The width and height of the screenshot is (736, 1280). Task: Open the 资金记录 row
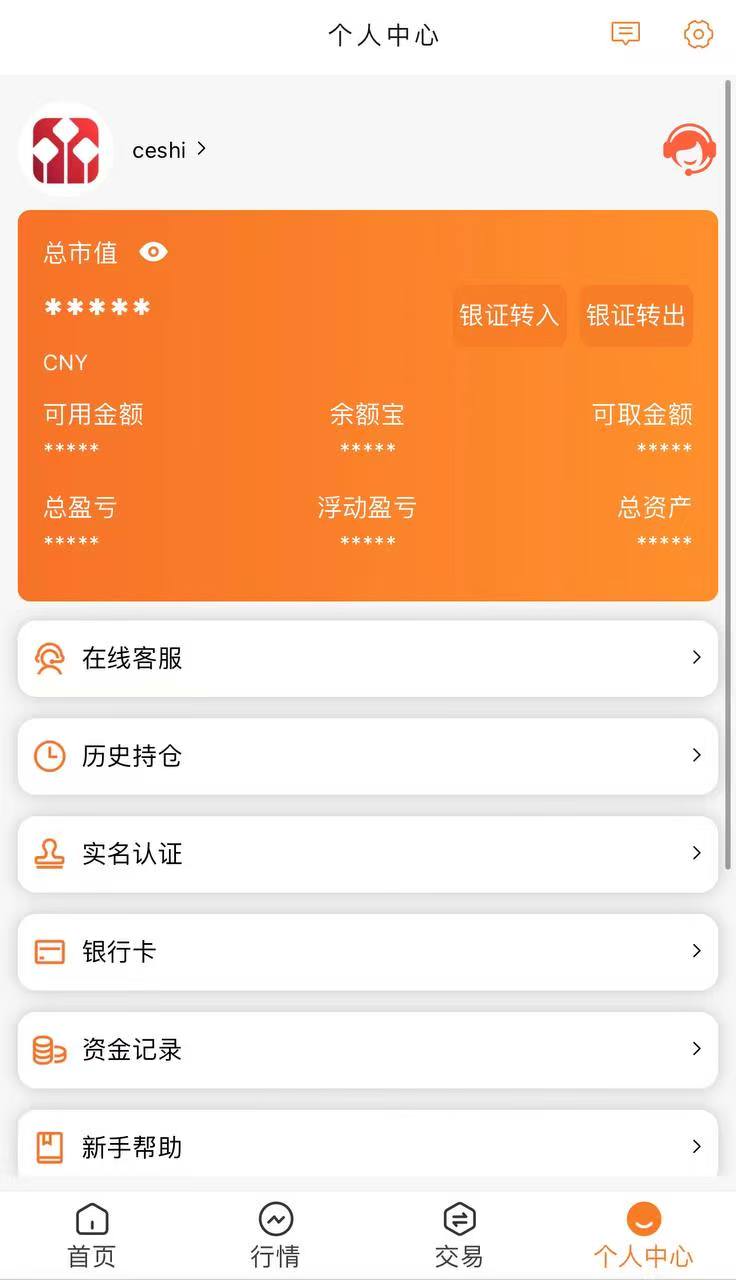368,1050
